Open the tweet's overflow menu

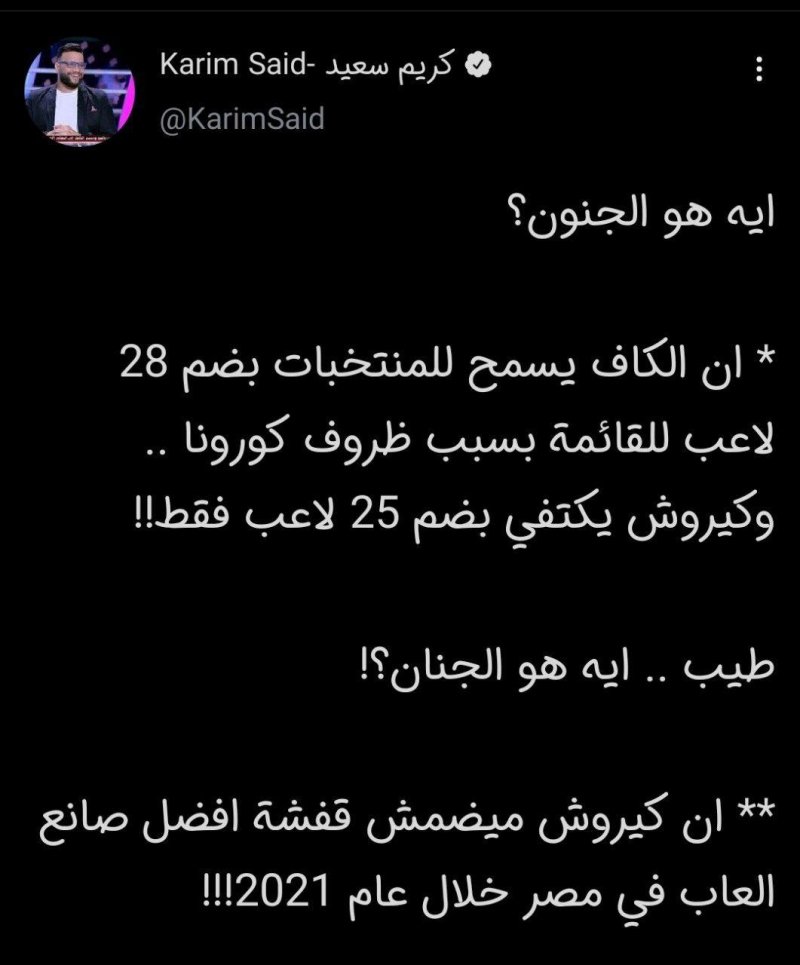tap(760, 69)
